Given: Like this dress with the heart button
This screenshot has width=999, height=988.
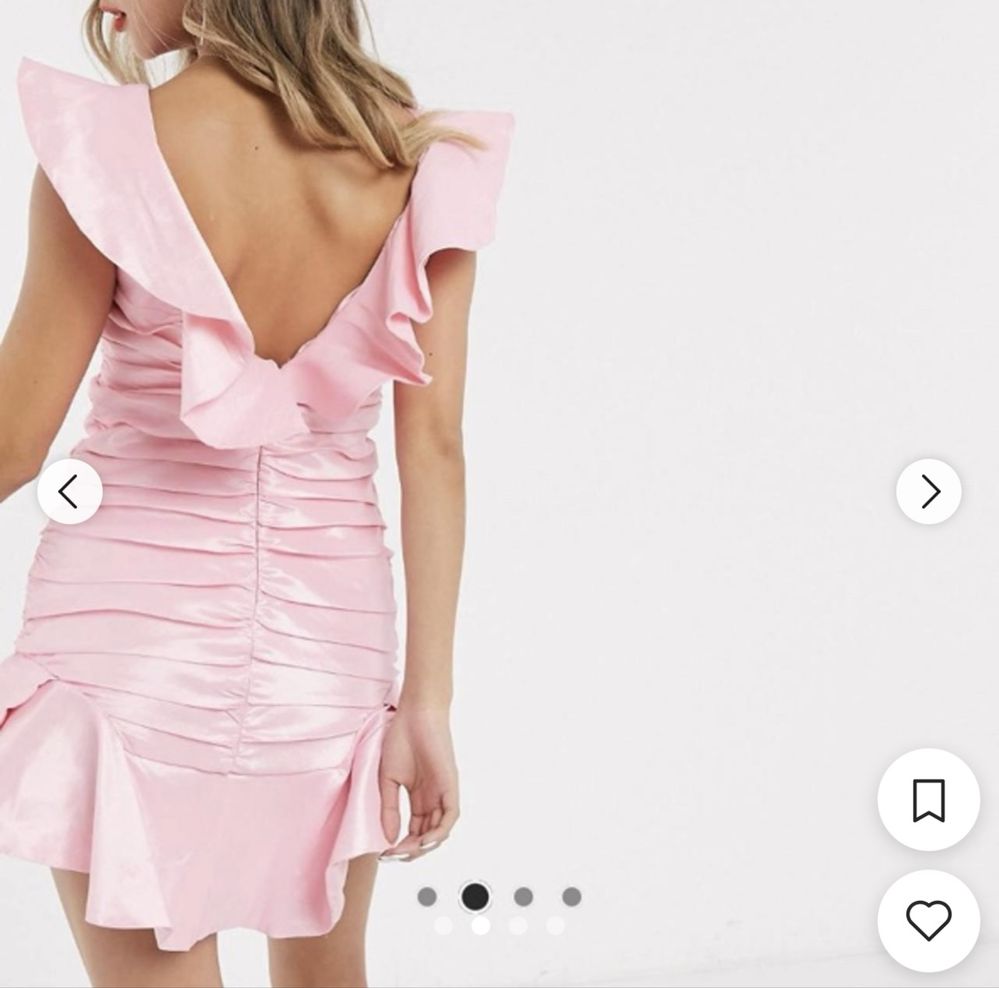Looking at the screenshot, I should [928, 920].
